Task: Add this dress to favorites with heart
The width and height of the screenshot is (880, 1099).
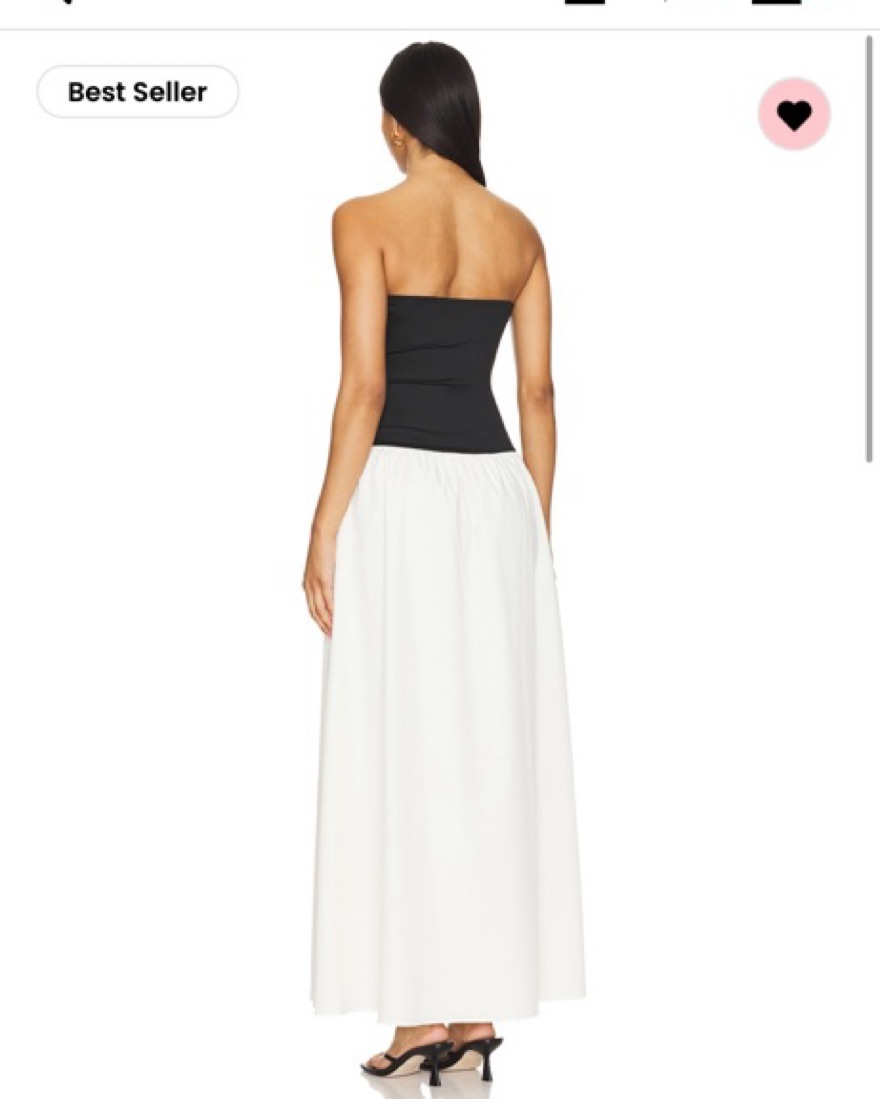Action: pos(794,115)
